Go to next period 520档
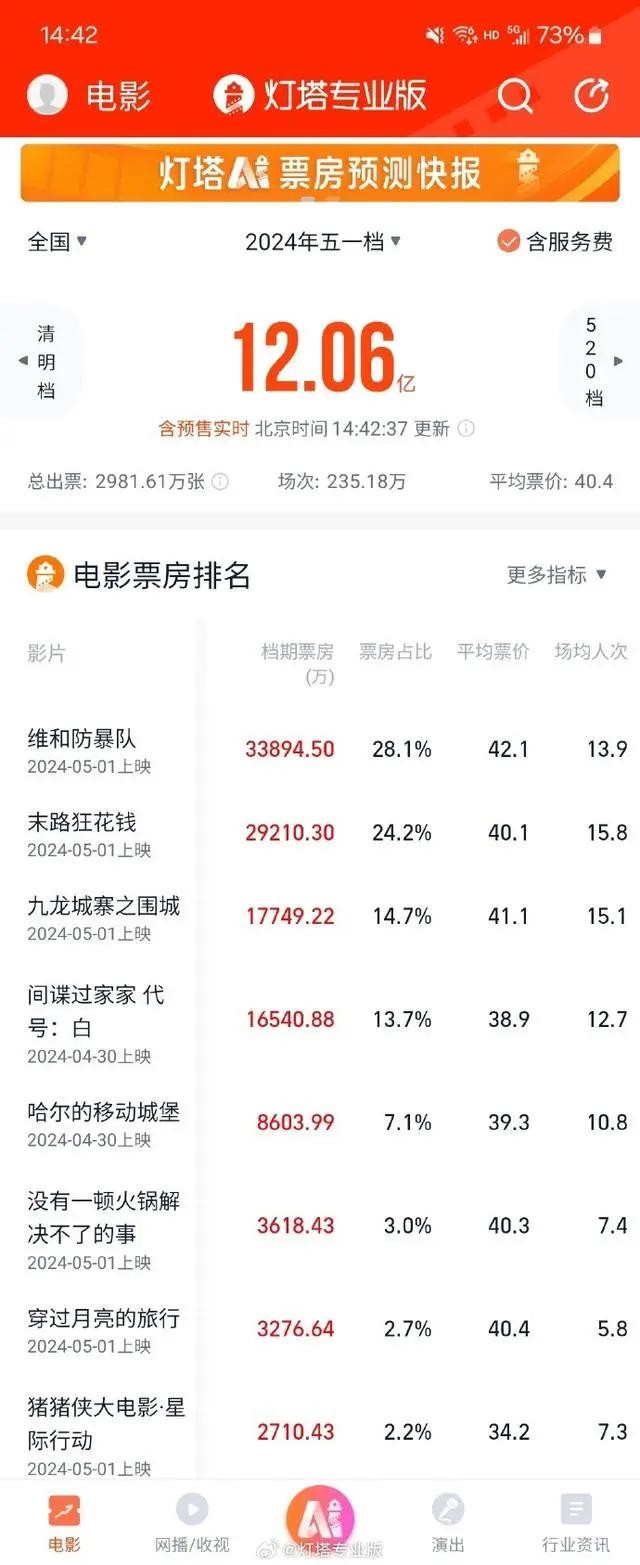Viewport: 640px width, 1565px height. (600, 361)
